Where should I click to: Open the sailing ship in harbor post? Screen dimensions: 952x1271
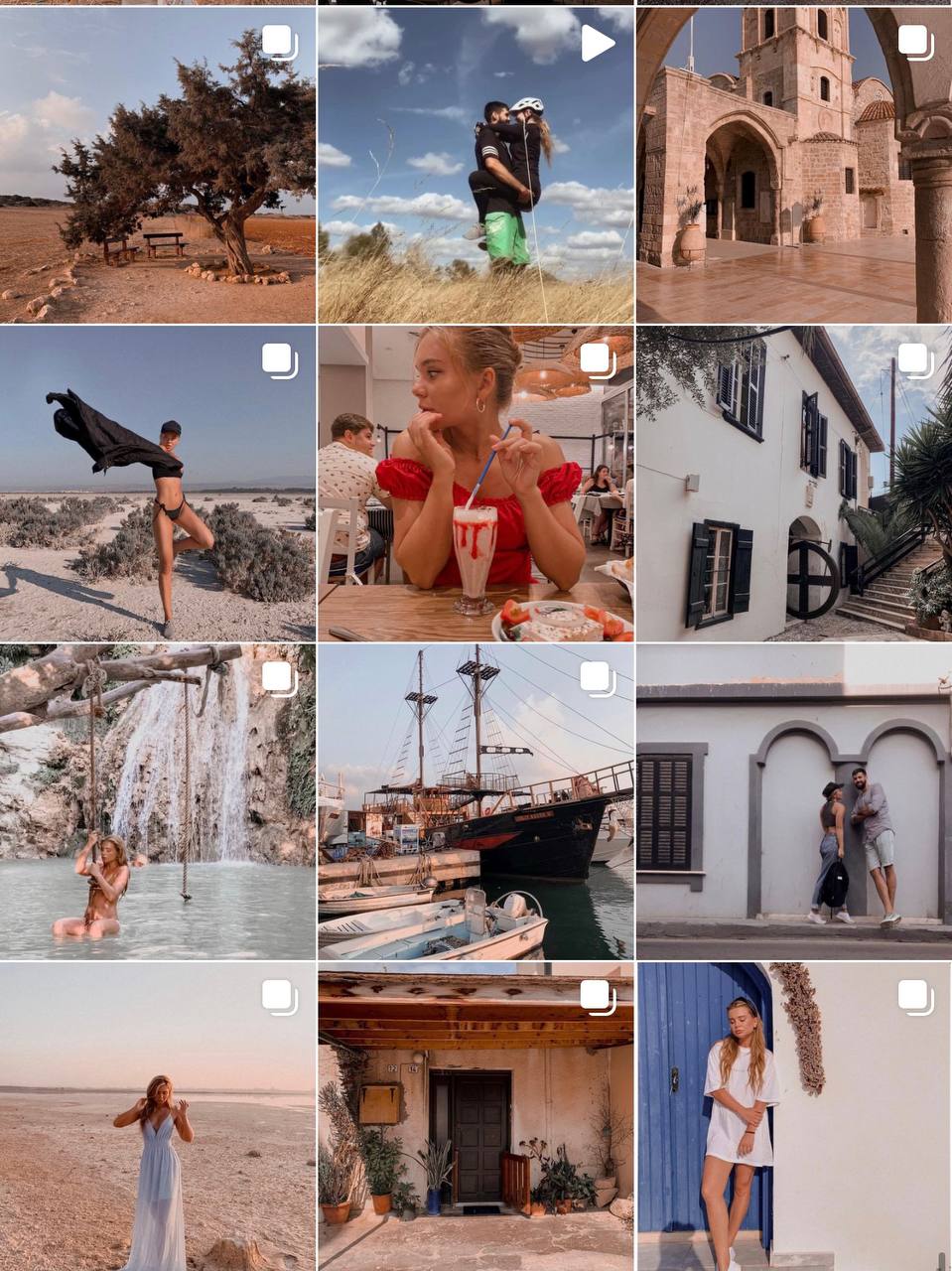(476, 801)
